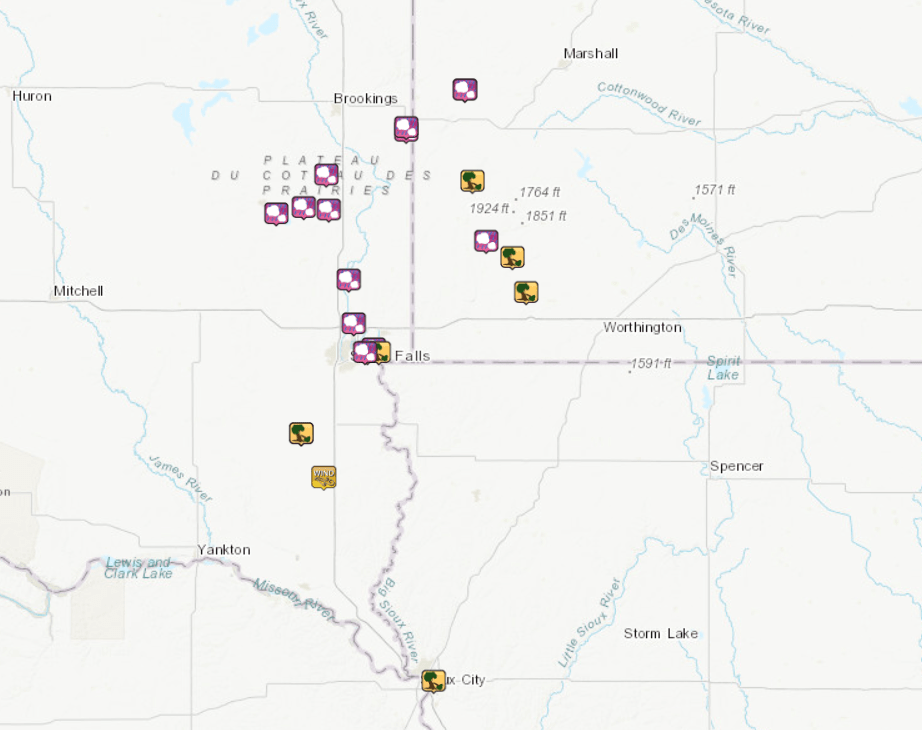Viewport: 922px width, 730px height.
Task: Tap the tree damage marker nearest Worthington
Action: pyautogui.click(x=526, y=291)
